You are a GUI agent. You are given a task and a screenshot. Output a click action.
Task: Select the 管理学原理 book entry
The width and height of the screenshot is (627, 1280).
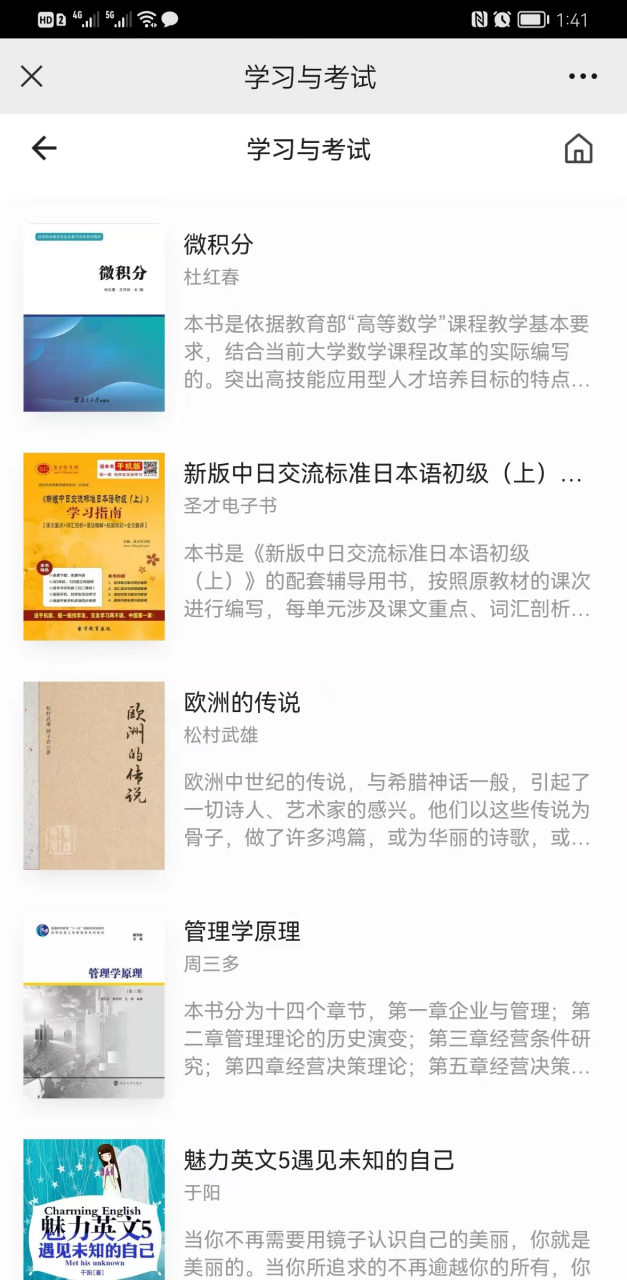[x=242, y=932]
